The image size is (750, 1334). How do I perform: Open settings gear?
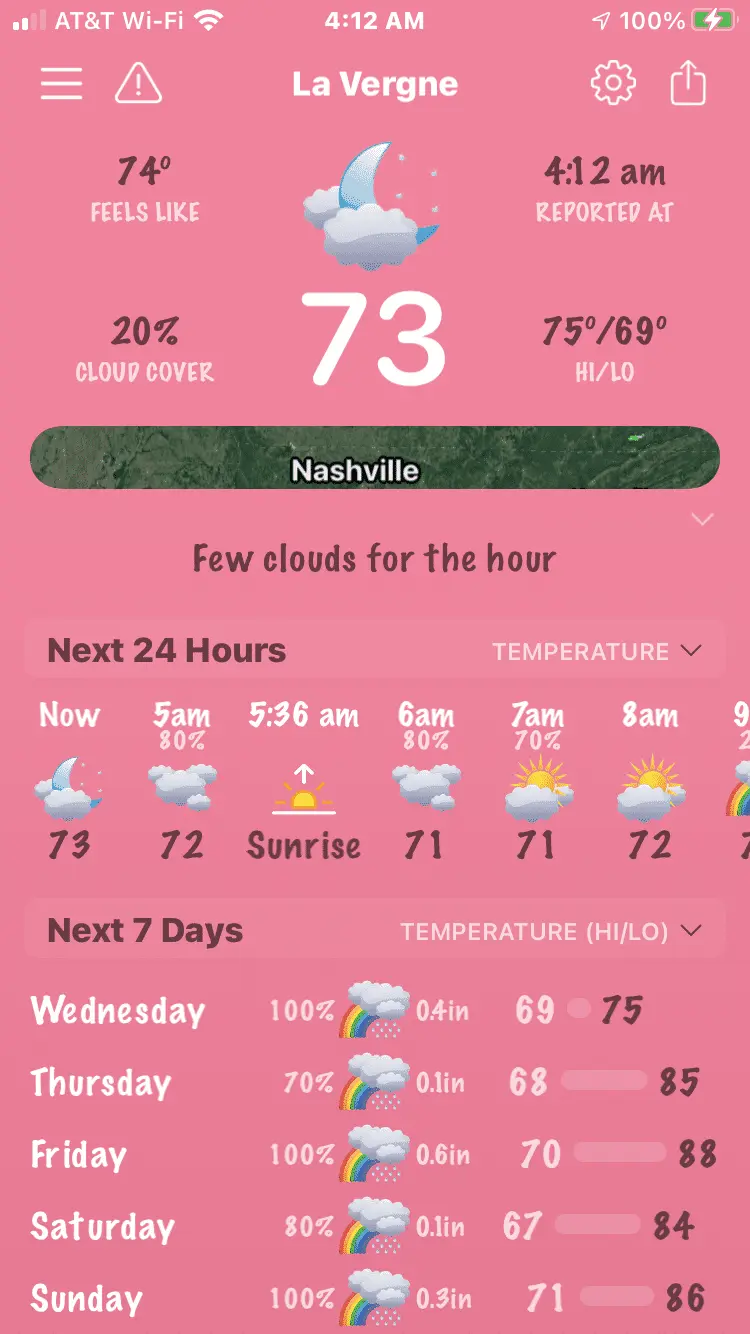point(613,84)
